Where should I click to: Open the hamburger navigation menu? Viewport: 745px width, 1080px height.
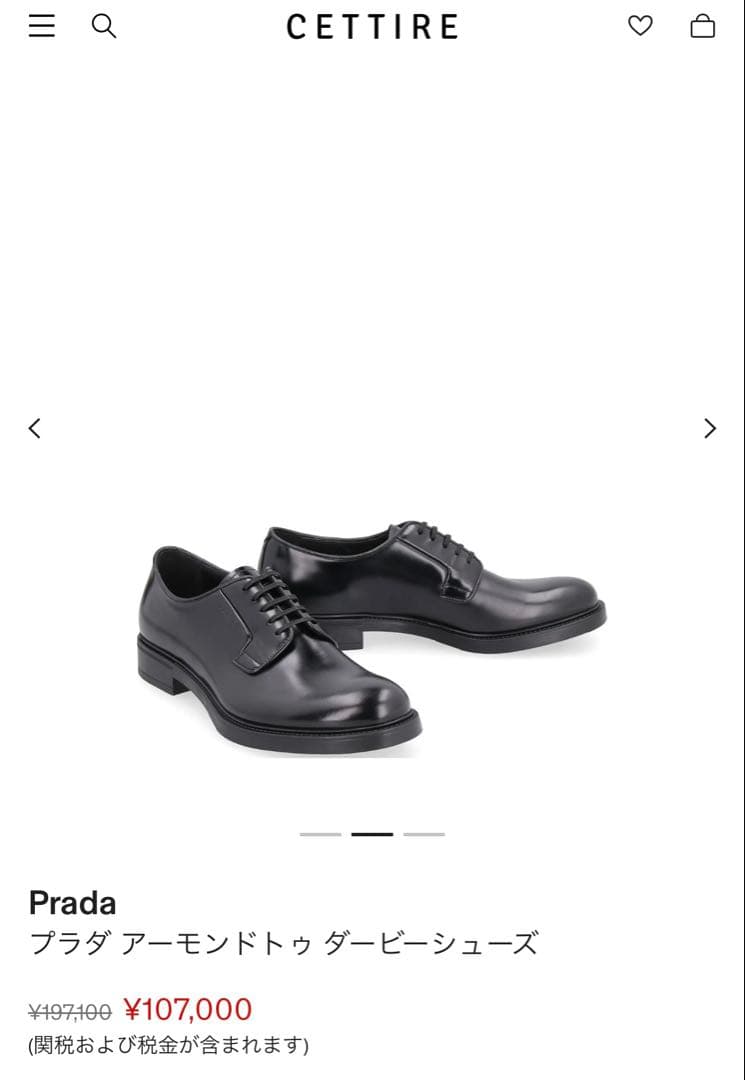pos(41,26)
